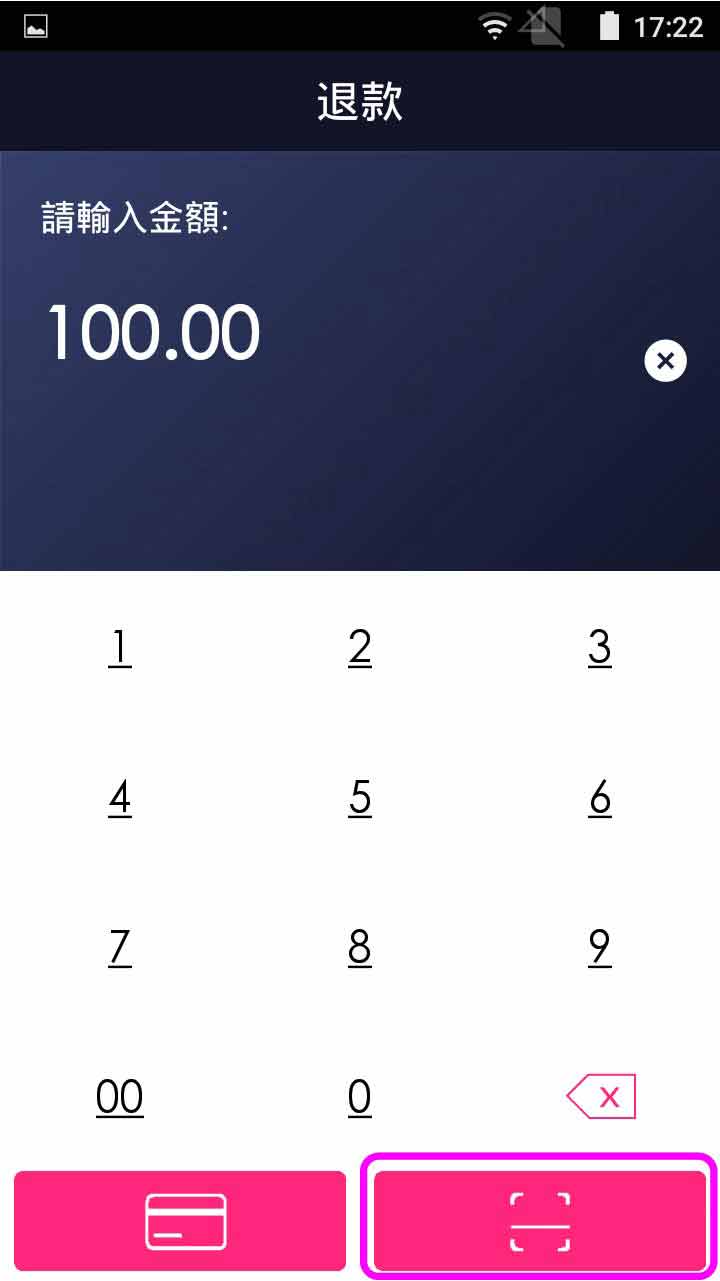Enter digit 7 on the keypad
This screenshot has width=720, height=1281.
120,947
